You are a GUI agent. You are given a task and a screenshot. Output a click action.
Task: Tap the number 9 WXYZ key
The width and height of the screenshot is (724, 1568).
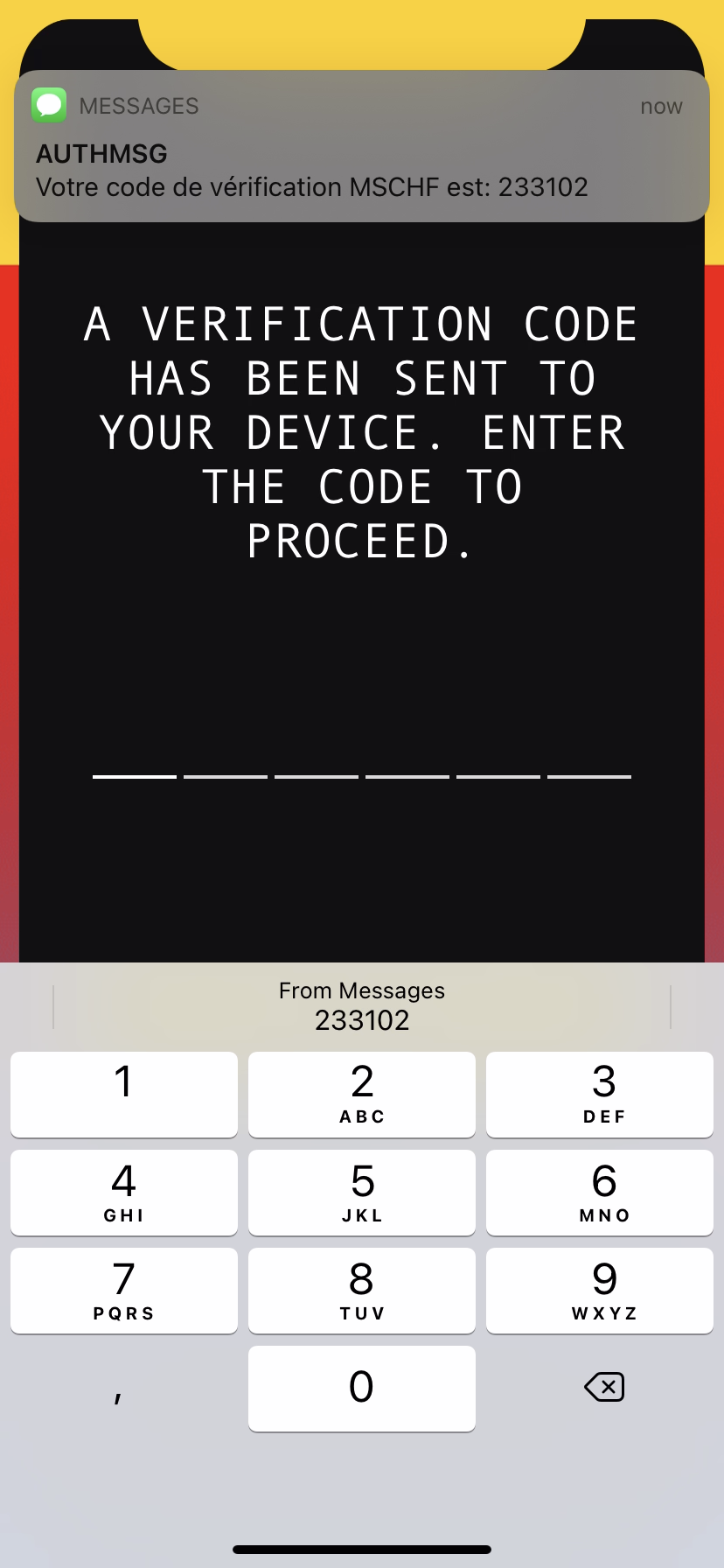point(600,1291)
